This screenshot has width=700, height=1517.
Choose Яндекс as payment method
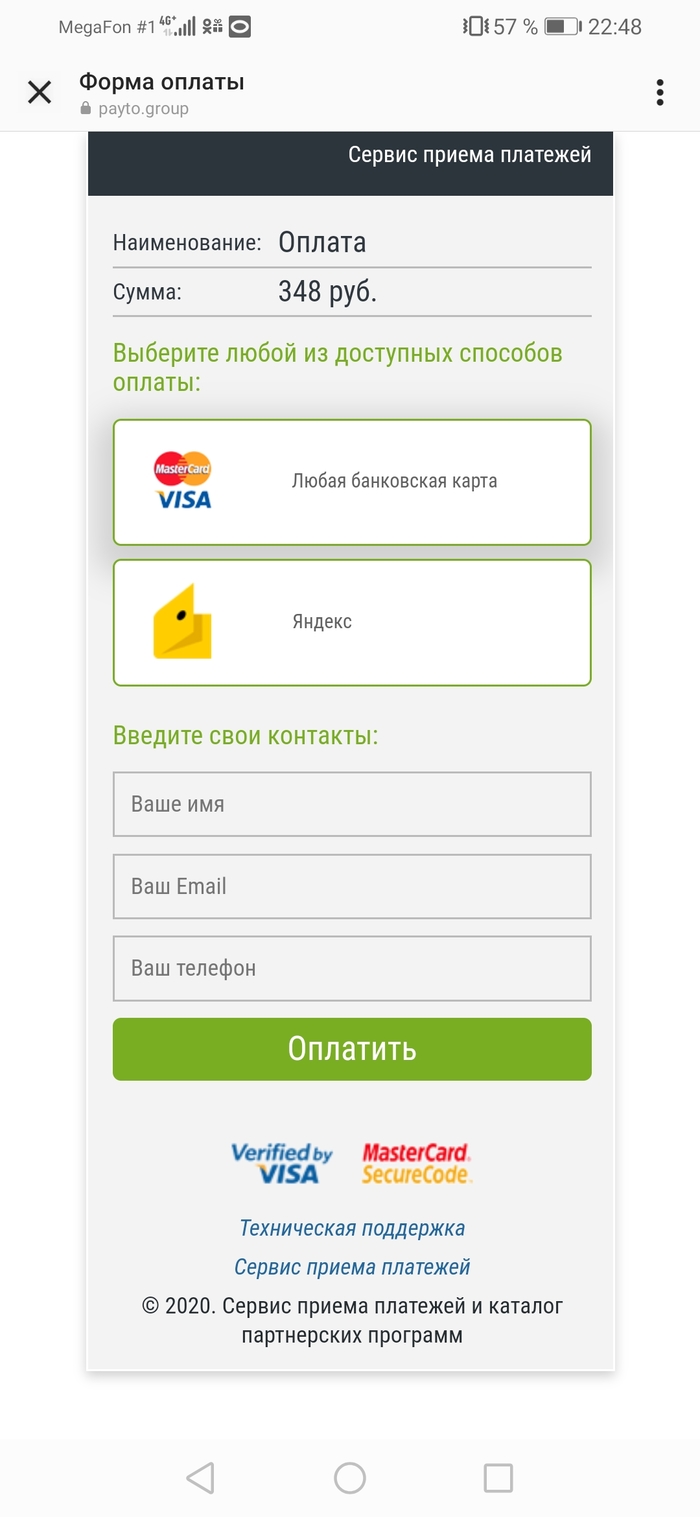[352, 622]
